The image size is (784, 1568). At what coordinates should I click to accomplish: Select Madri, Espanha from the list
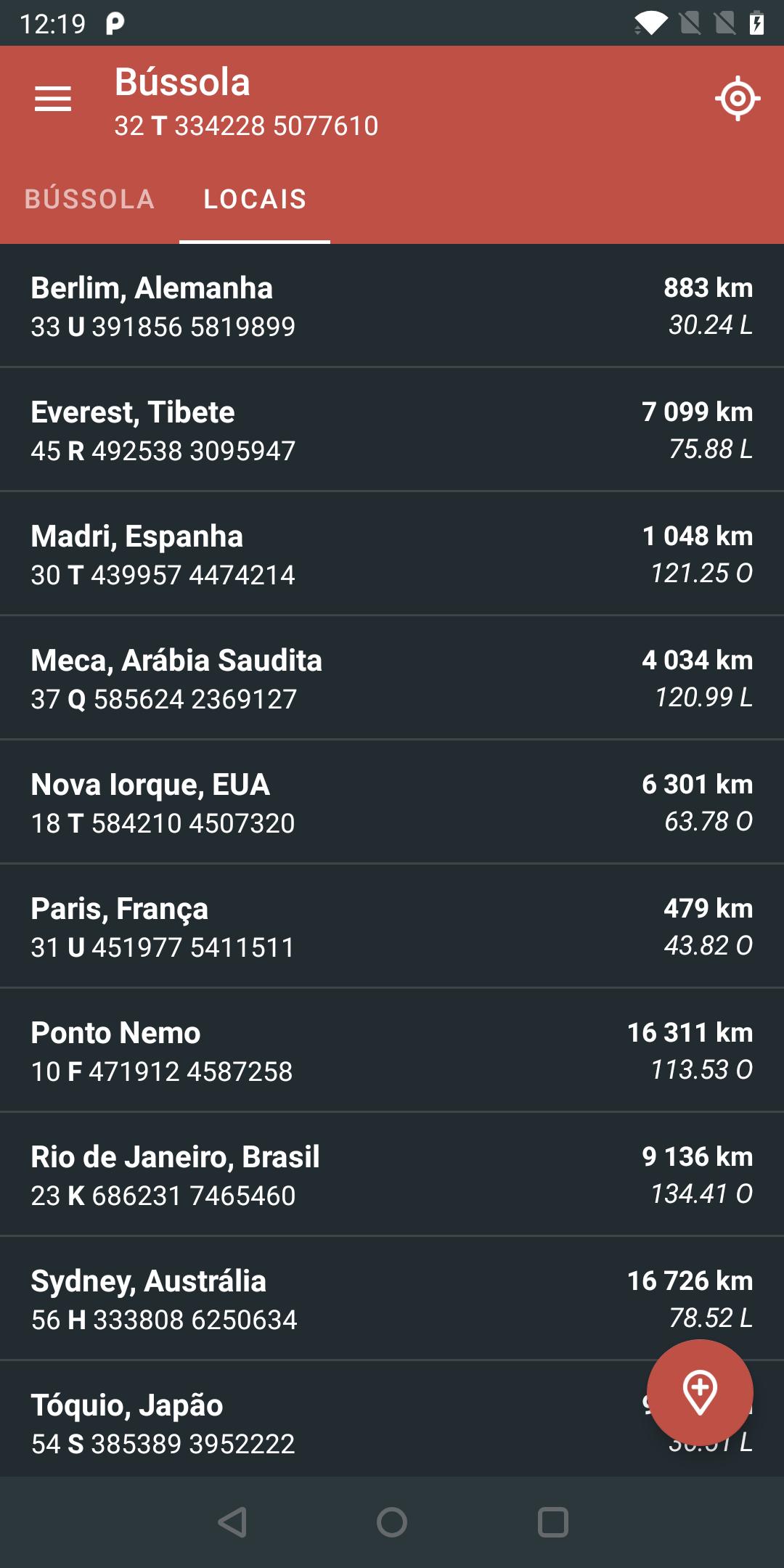coord(392,554)
